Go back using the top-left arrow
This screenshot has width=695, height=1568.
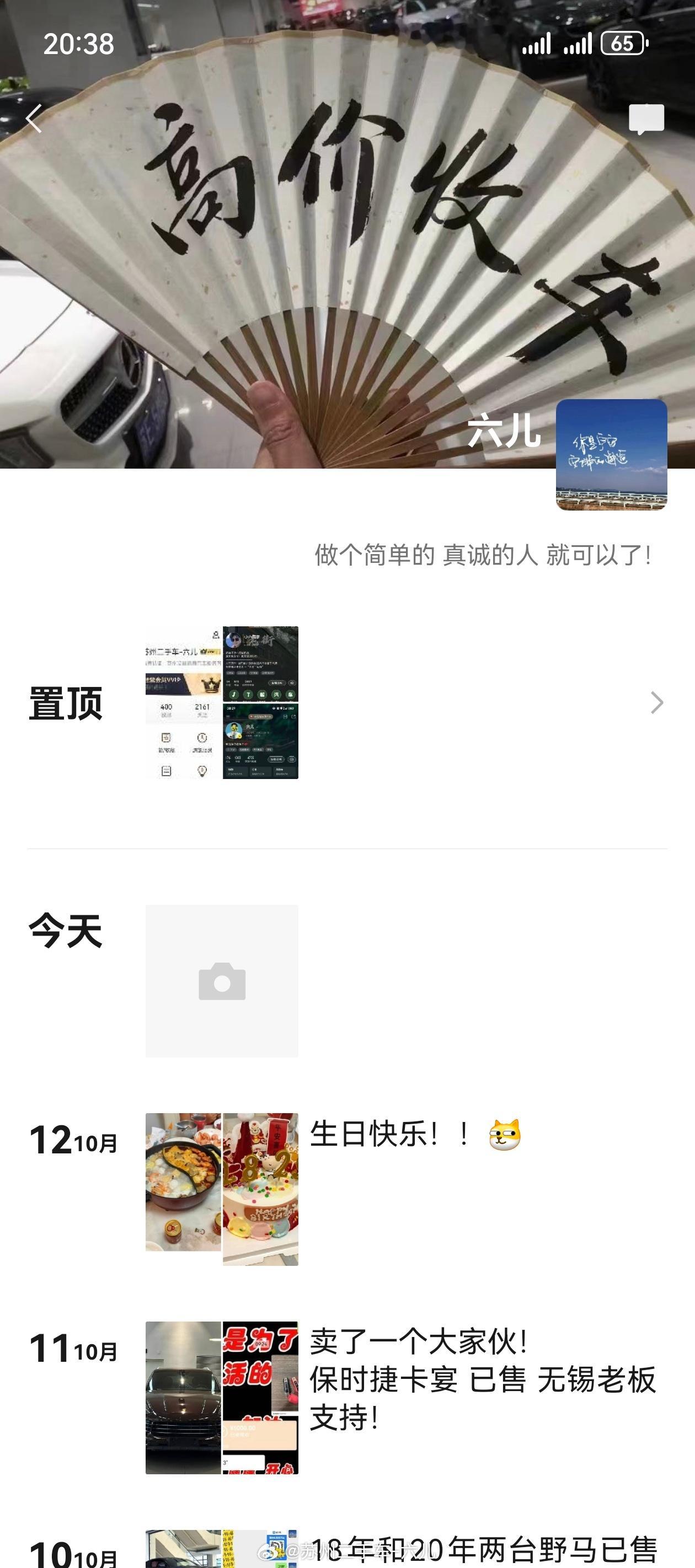pyautogui.click(x=34, y=118)
